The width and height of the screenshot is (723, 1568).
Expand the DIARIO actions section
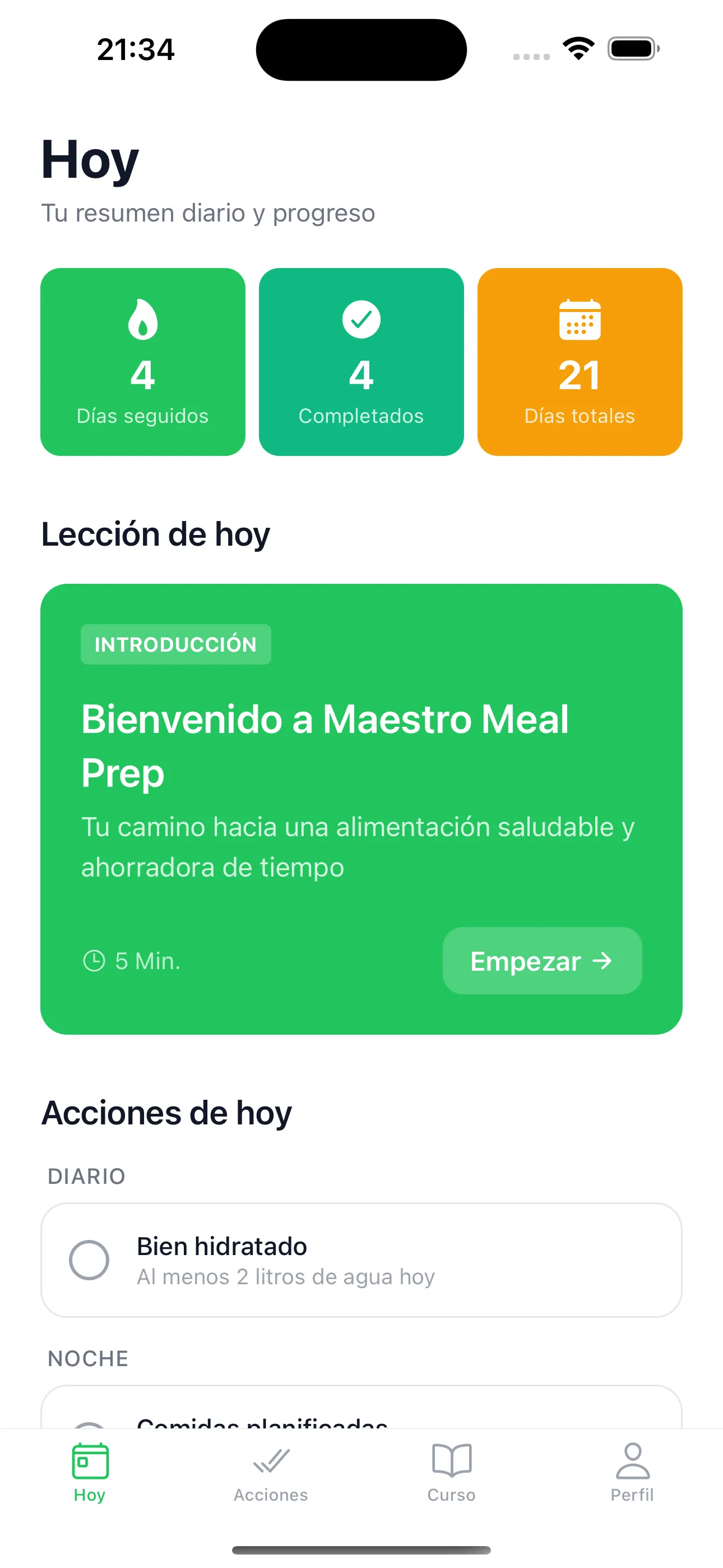click(x=86, y=1175)
